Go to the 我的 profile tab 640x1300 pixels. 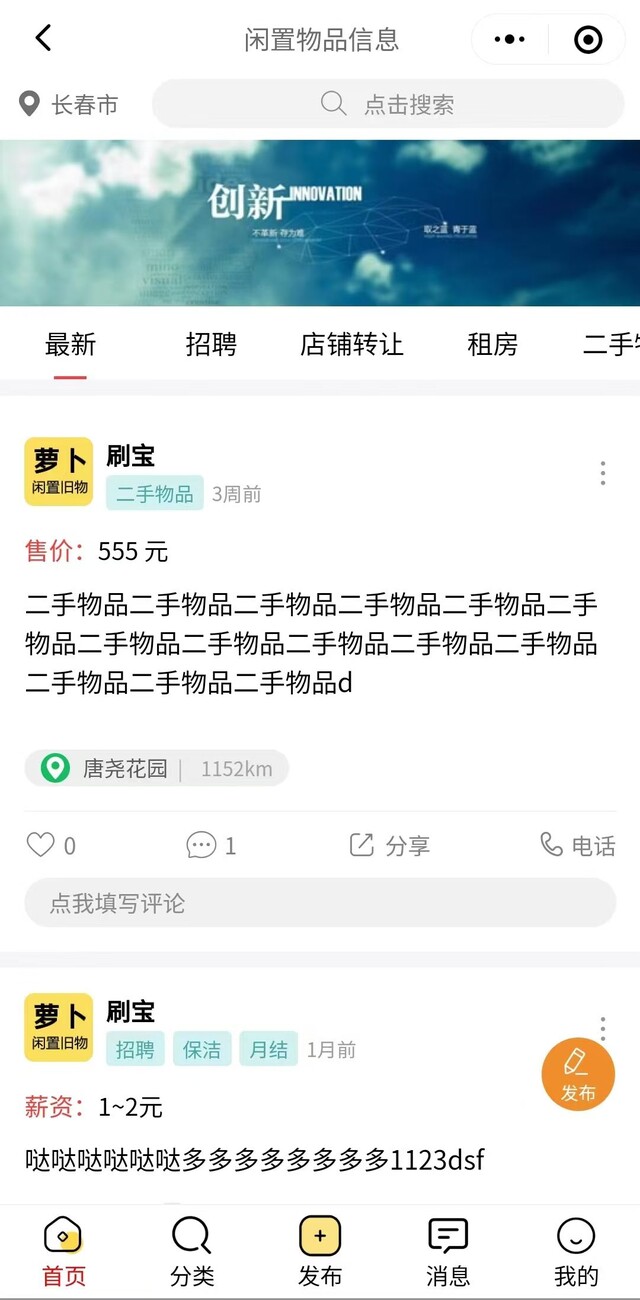[576, 1250]
